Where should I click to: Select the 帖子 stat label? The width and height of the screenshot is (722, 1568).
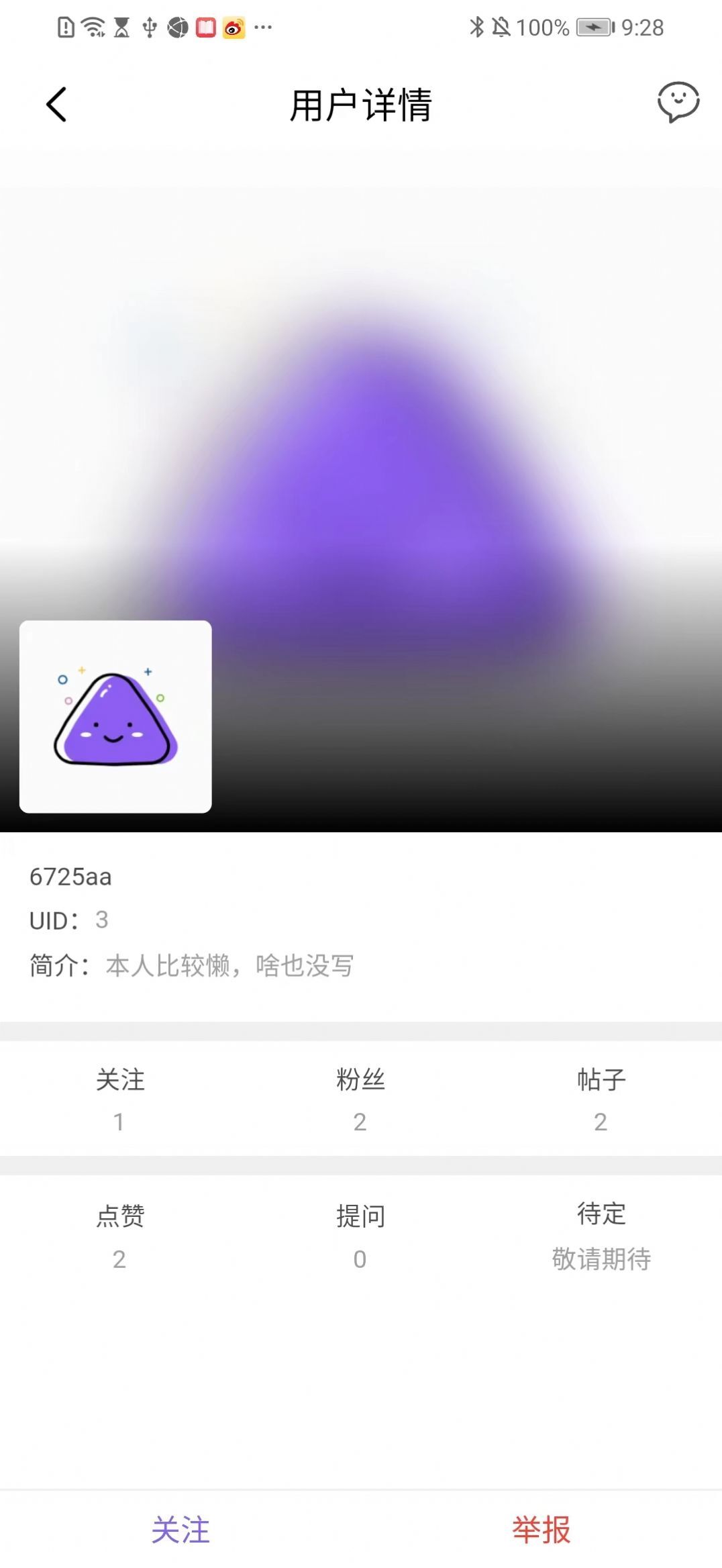pos(601,1081)
